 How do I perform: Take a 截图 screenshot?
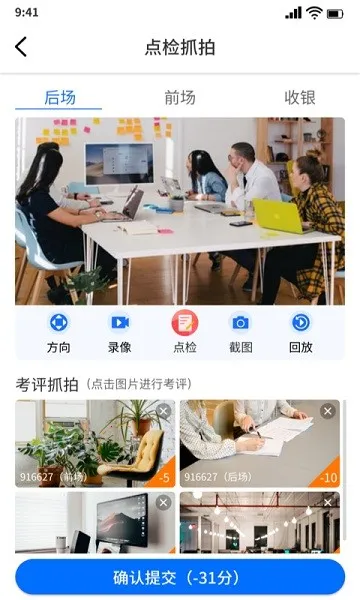(x=240, y=331)
